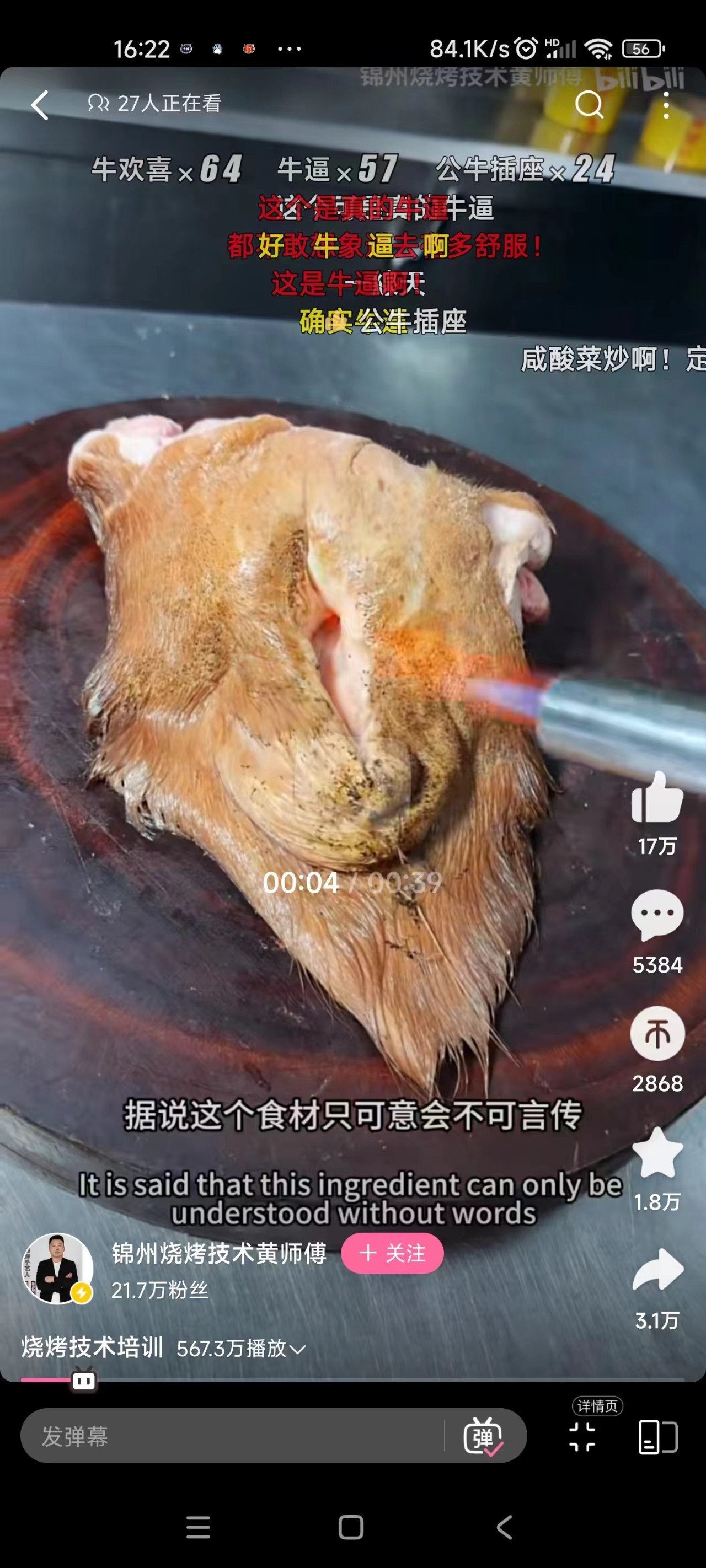Give coins to this video
This screenshot has width=706, height=1568.
click(657, 1035)
